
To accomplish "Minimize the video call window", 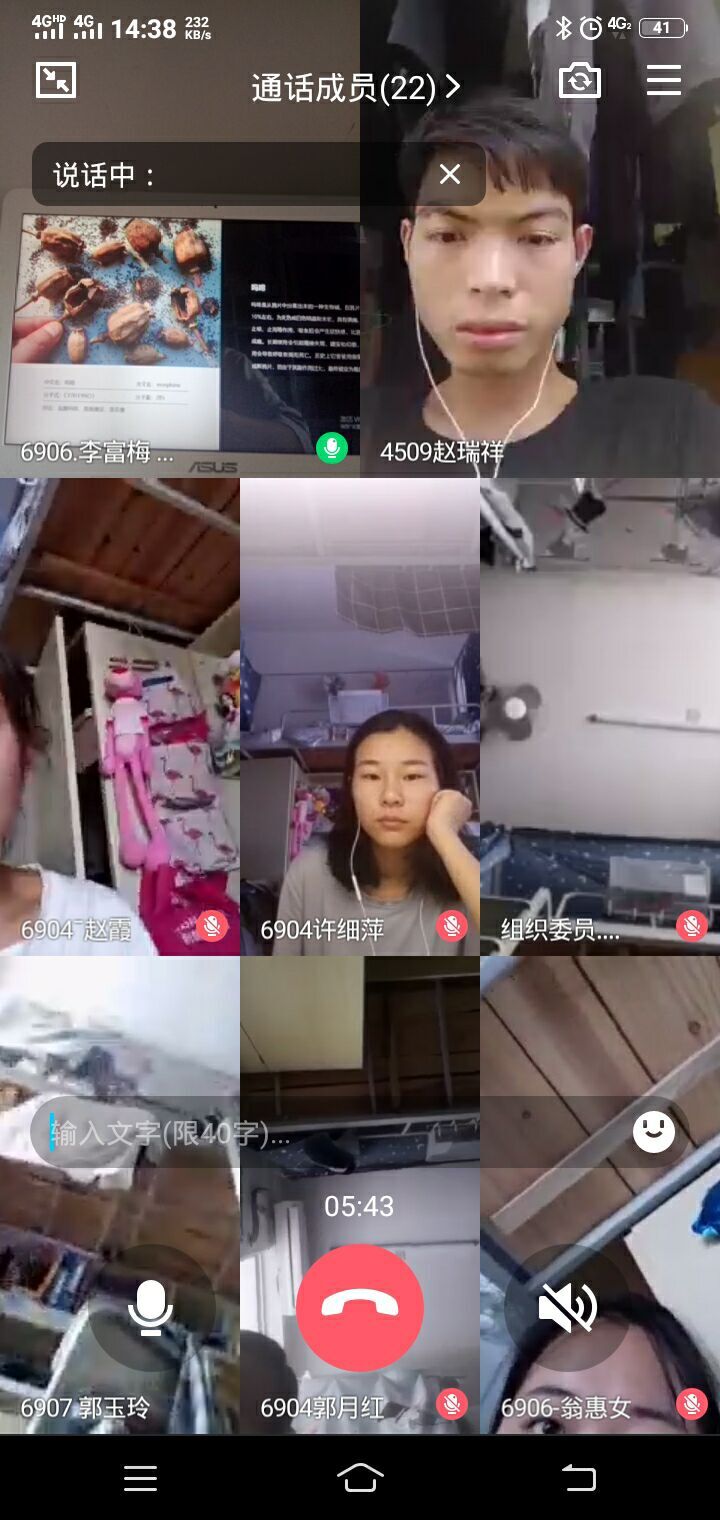I will (56, 80).
